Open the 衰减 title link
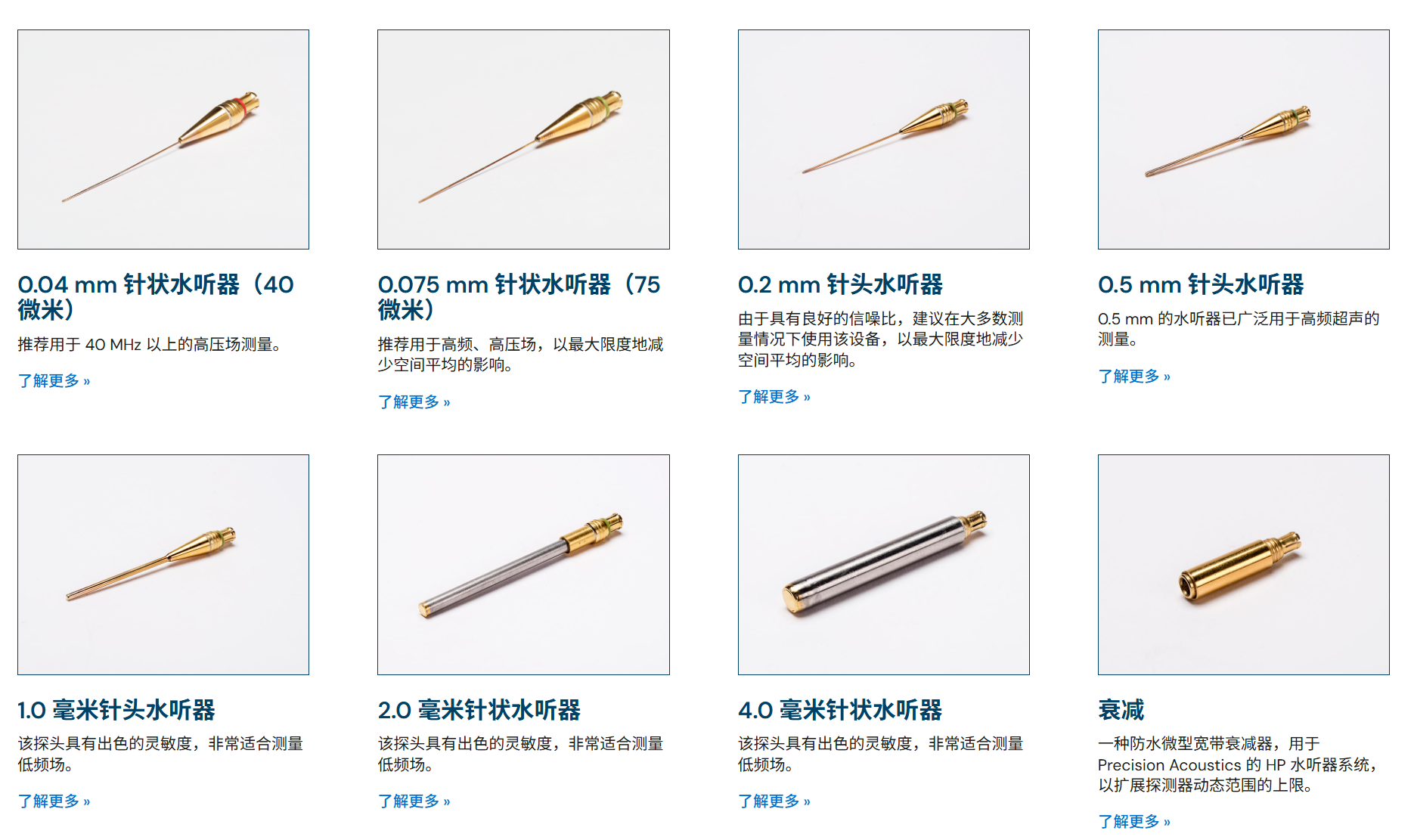 coord(1121,710)
